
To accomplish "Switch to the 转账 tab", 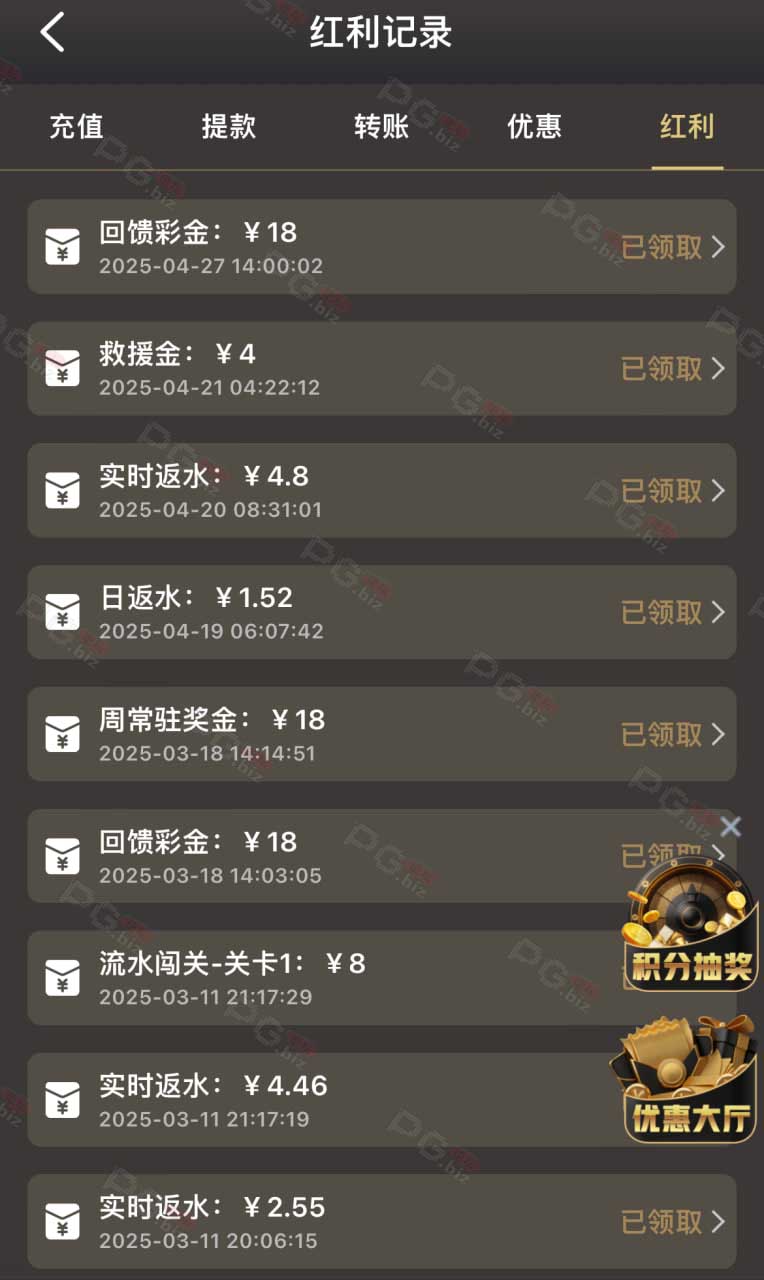I will tap(382, 126).
